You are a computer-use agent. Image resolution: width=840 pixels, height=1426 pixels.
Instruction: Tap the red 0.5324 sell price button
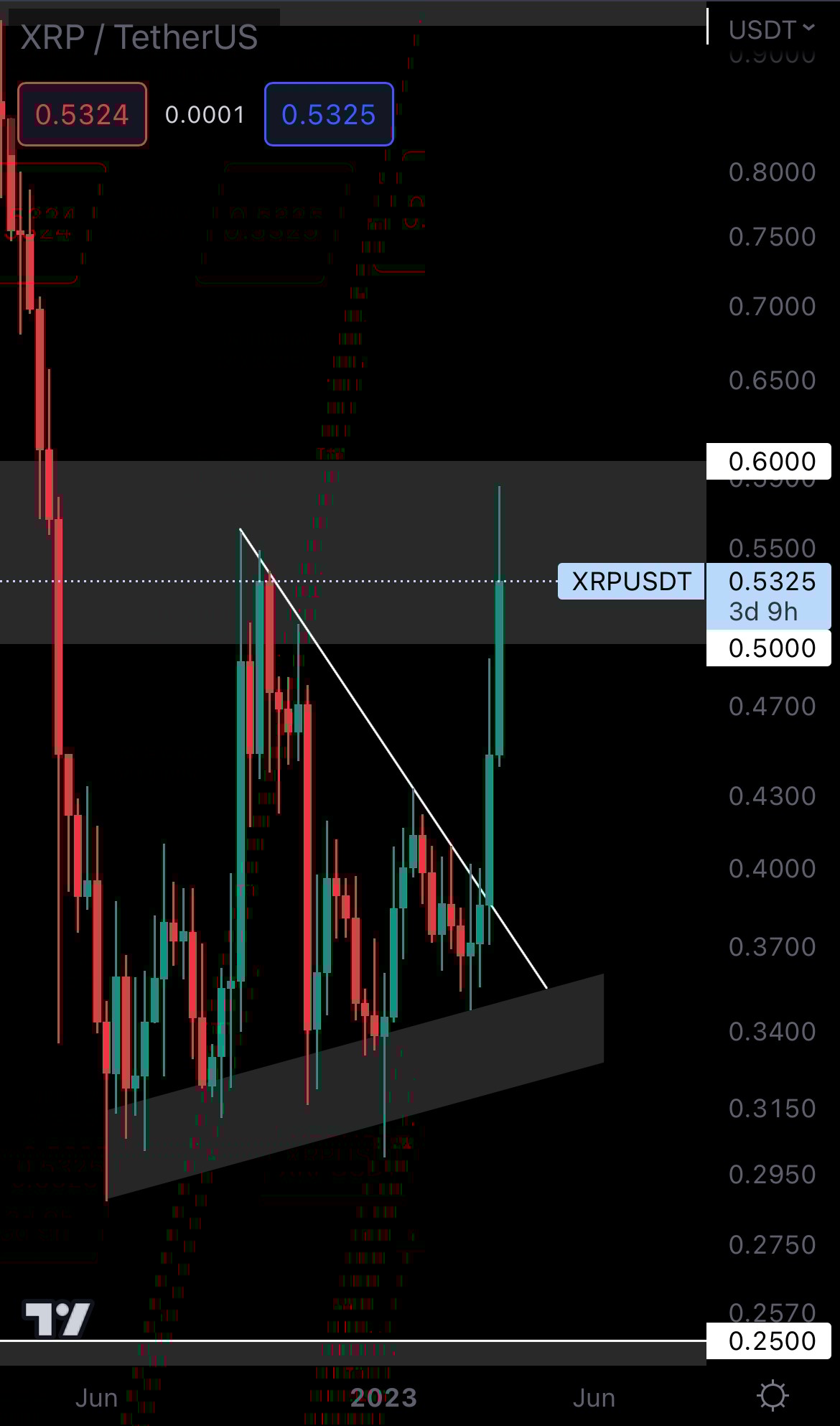82,115
